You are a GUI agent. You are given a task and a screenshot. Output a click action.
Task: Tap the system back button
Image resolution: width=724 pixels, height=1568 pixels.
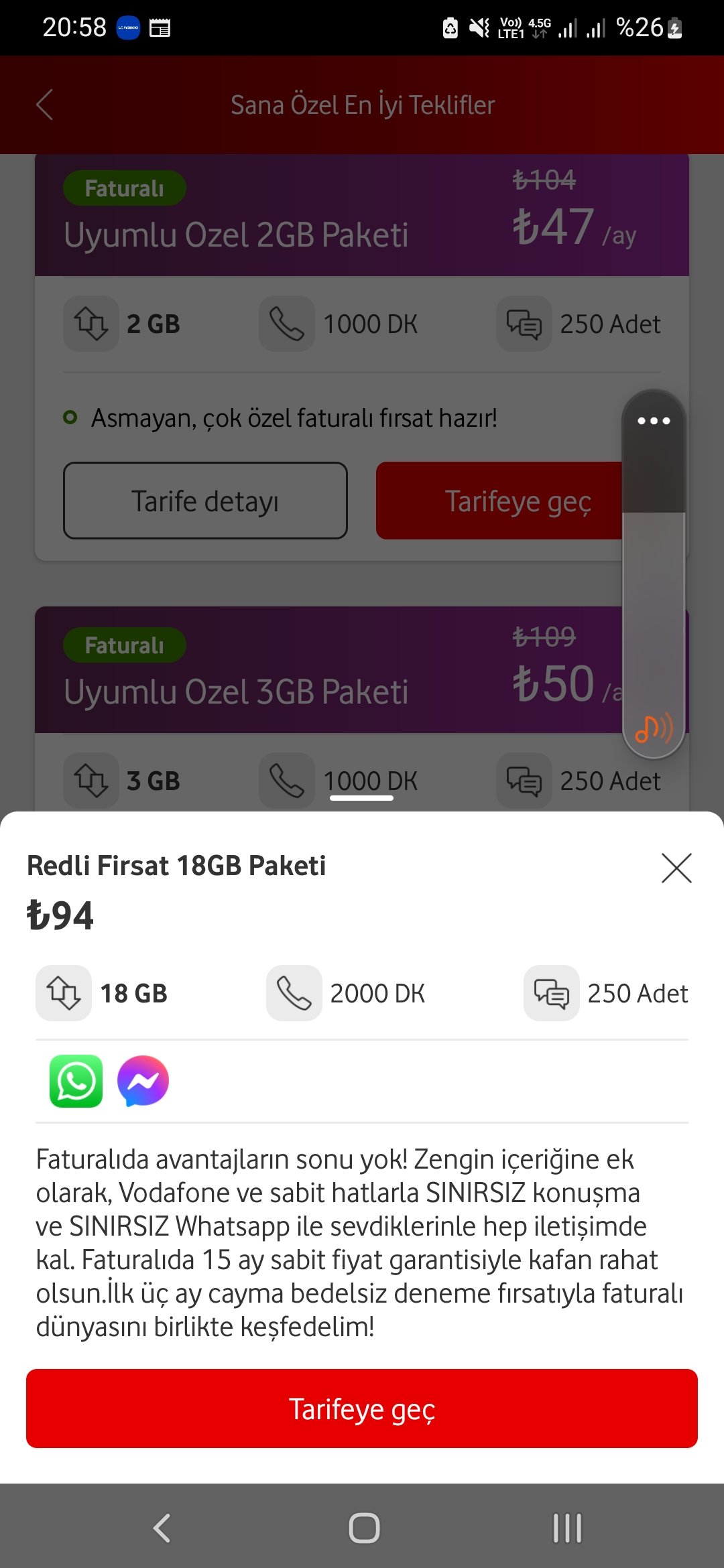162,1528
